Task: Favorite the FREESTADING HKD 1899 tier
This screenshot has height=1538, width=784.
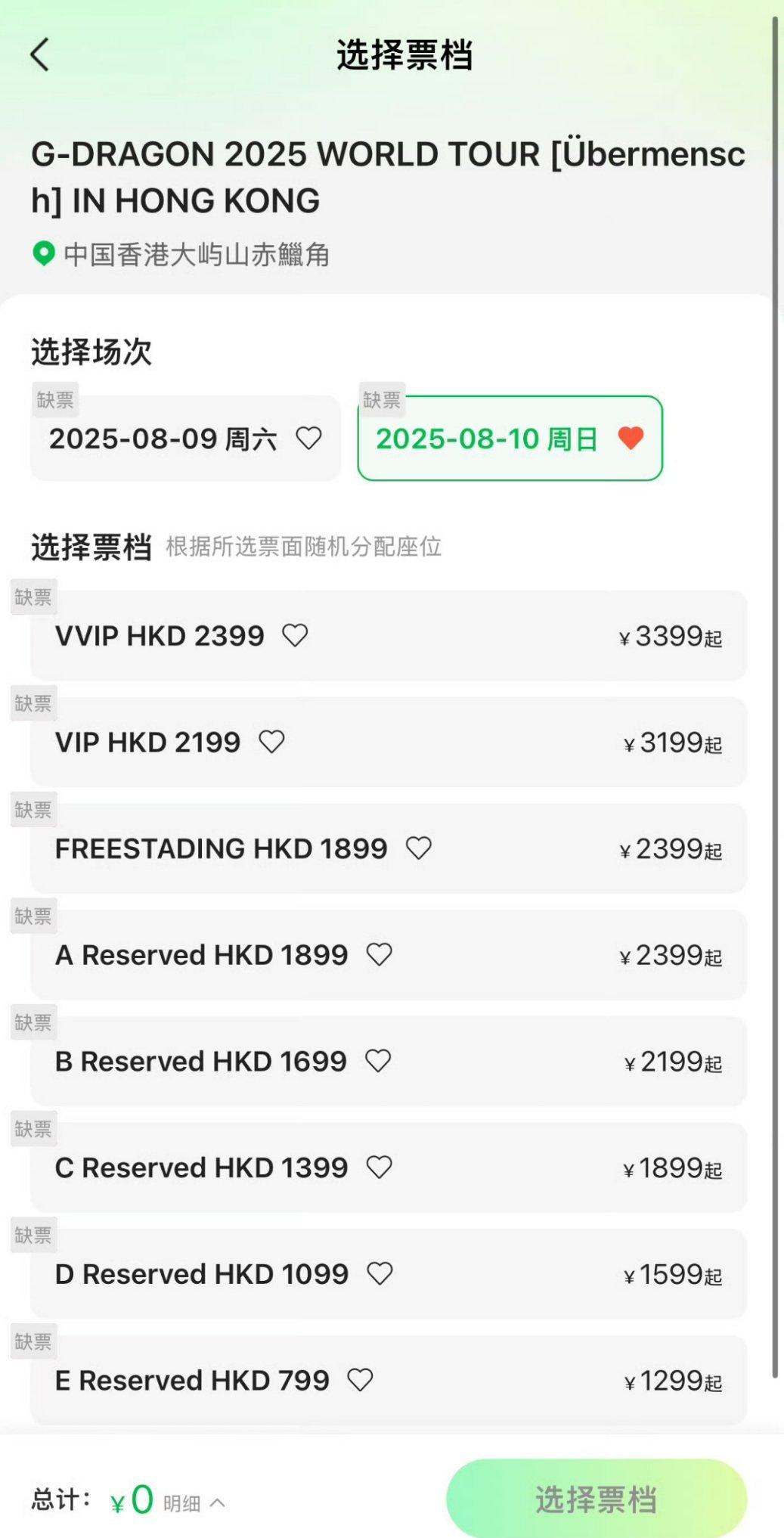Action: point(419,848)
